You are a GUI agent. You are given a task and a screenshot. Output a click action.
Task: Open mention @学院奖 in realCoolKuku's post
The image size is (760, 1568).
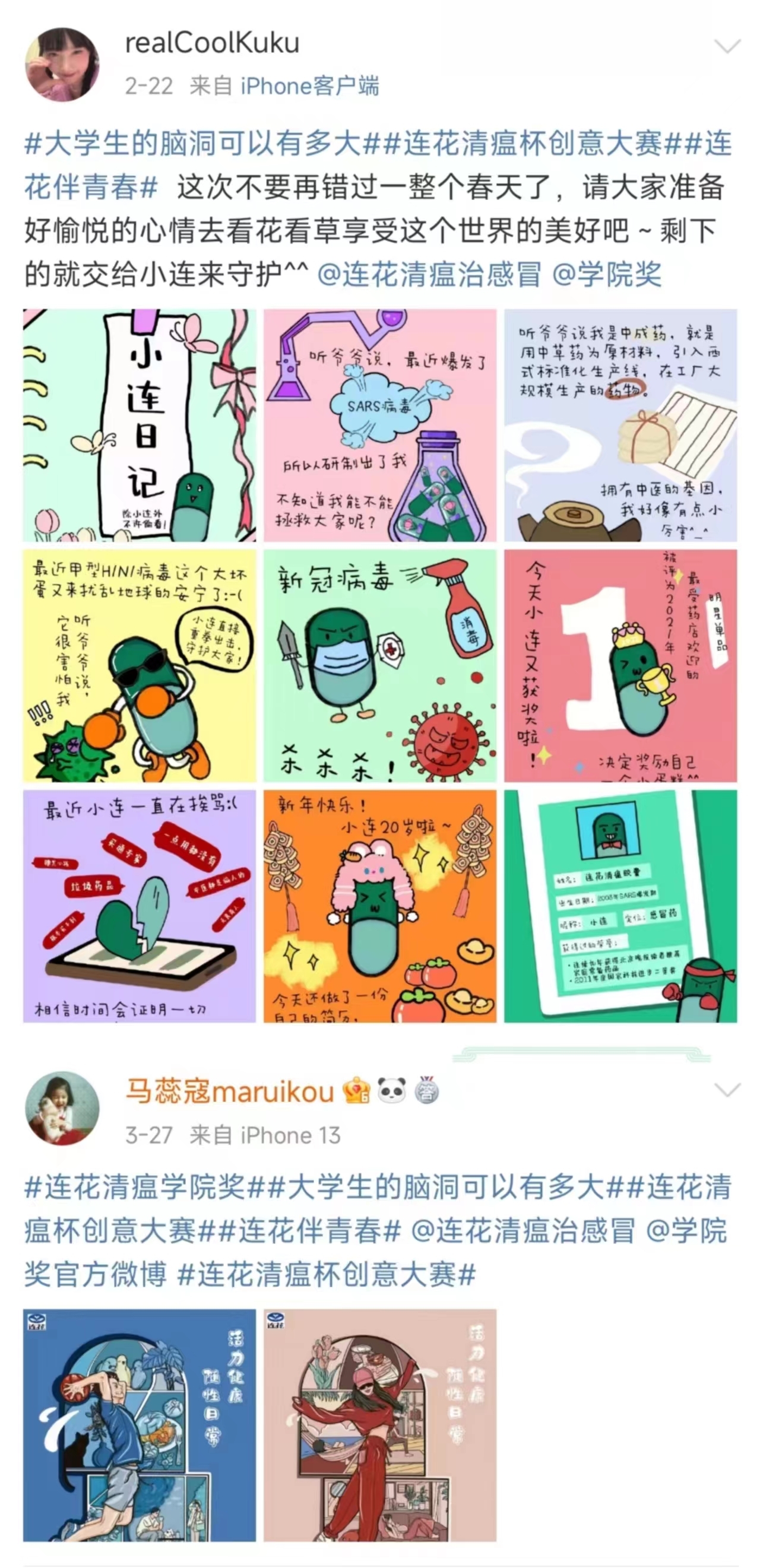coord(607,275)
